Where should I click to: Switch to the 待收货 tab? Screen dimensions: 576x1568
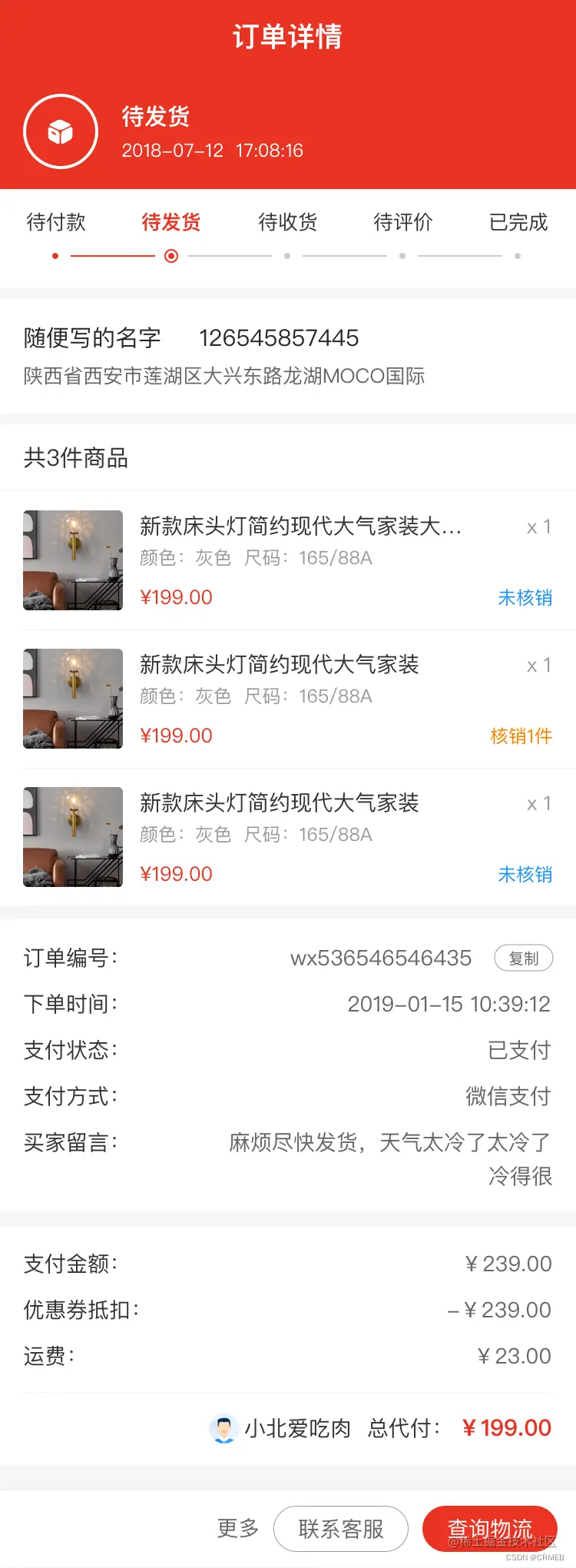[286, 222]
